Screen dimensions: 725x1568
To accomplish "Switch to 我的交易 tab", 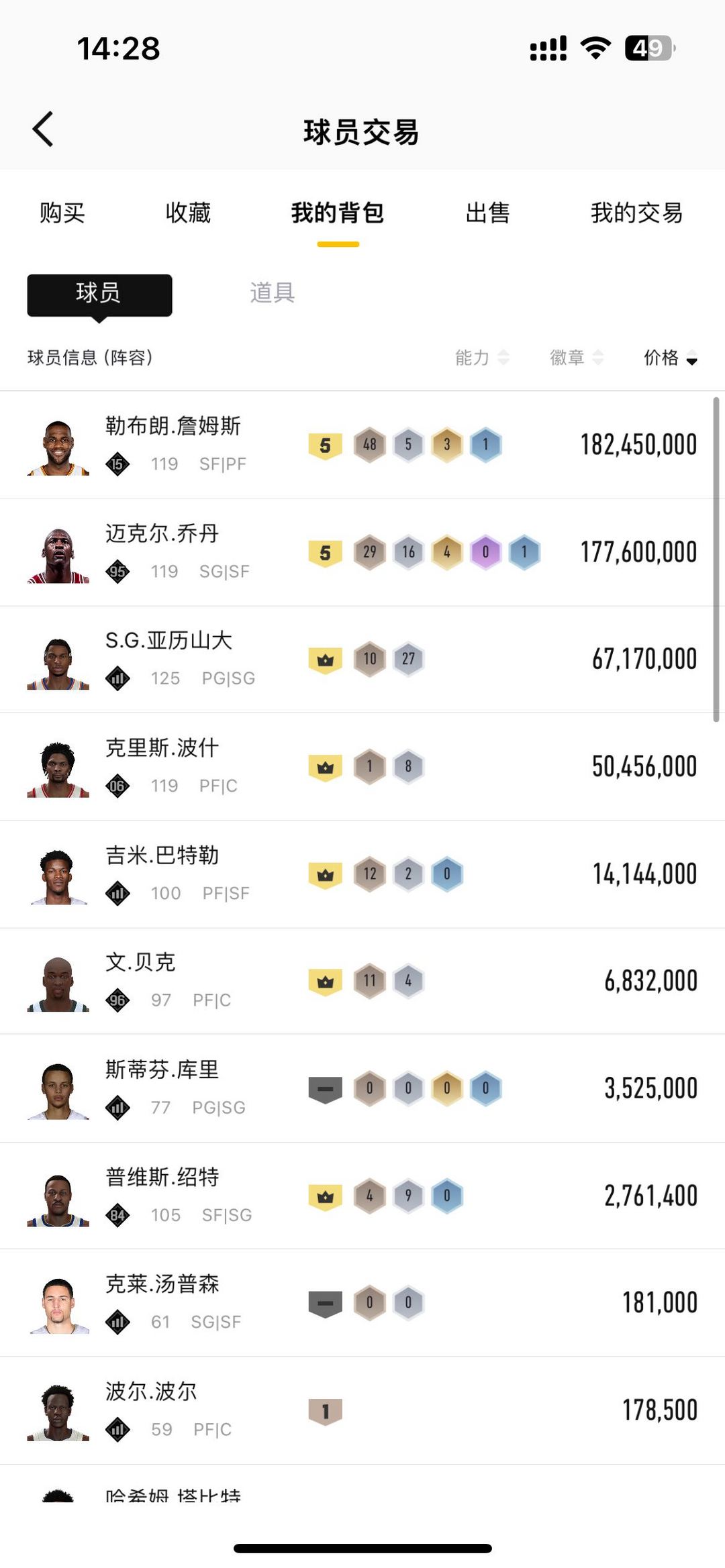I will (x=636, y=213).
